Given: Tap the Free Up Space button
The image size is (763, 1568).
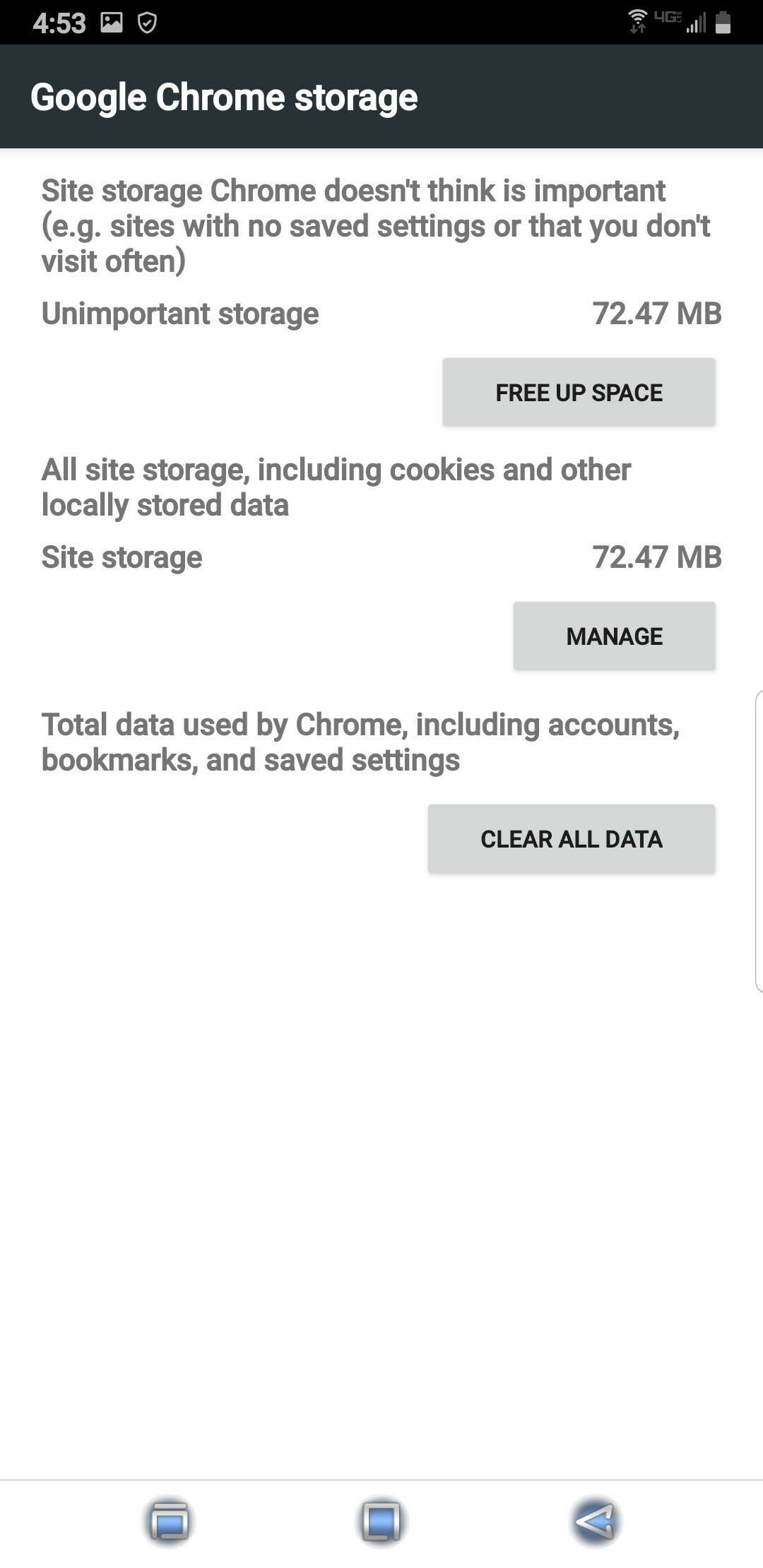Looking at the screenshot, I should point(579,392).
